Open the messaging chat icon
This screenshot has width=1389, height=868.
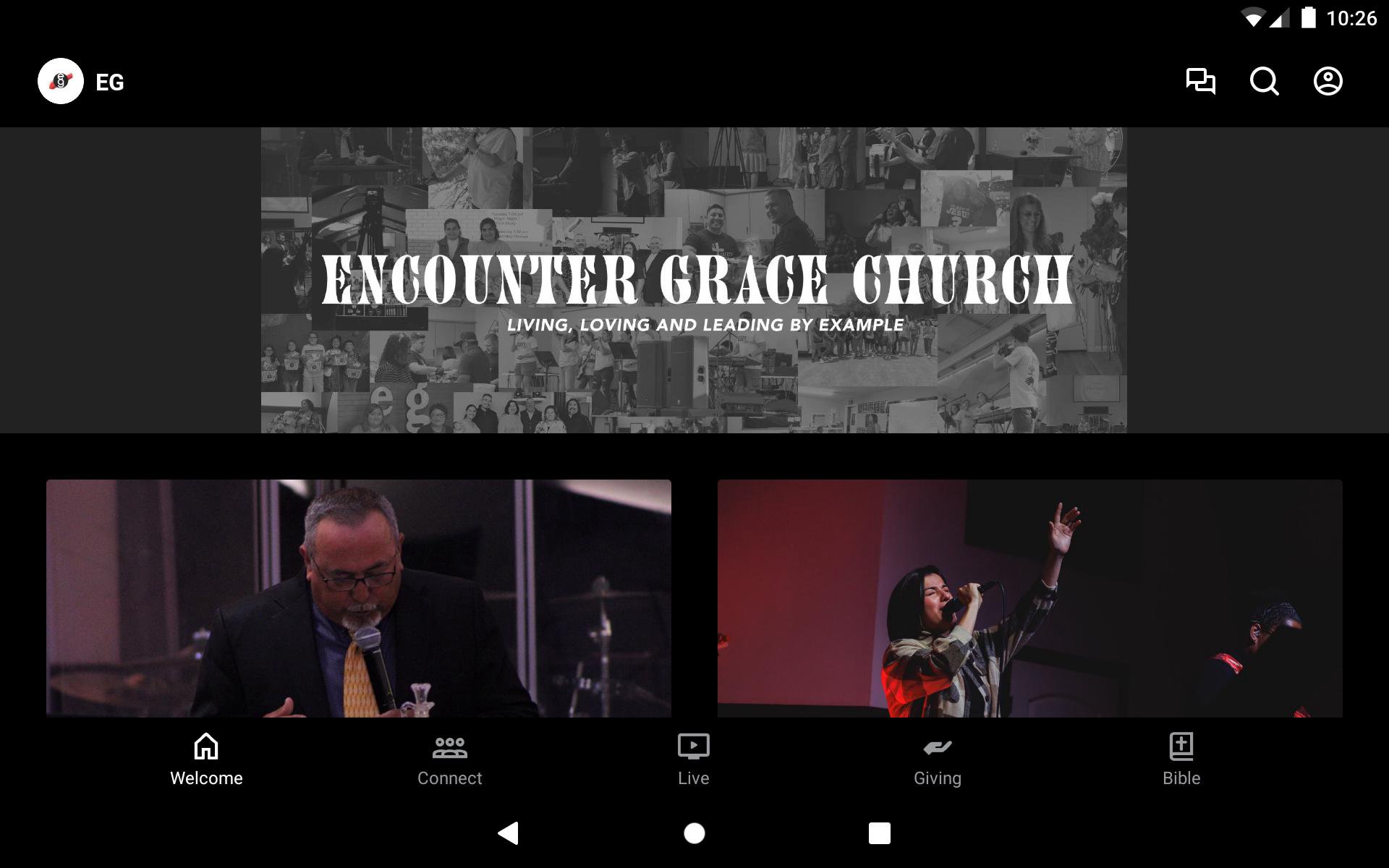click(1200, 81)
